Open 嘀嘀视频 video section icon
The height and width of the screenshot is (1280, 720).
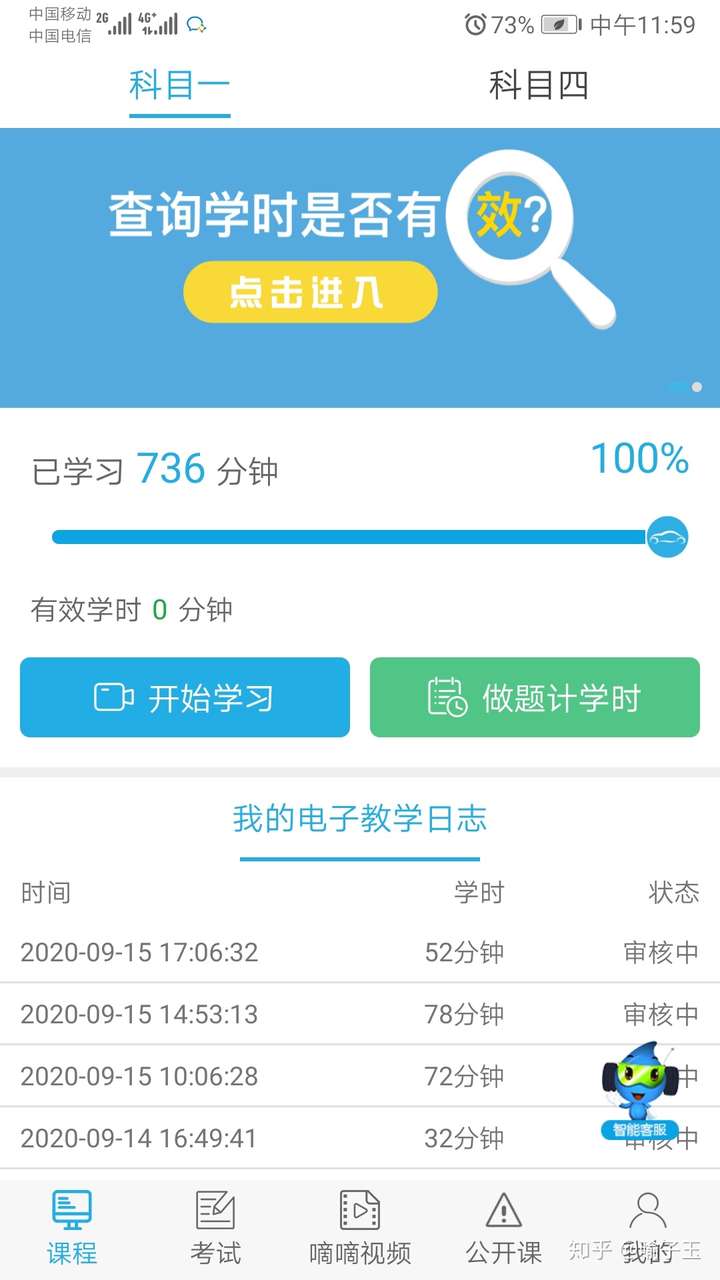point(360,1210)
